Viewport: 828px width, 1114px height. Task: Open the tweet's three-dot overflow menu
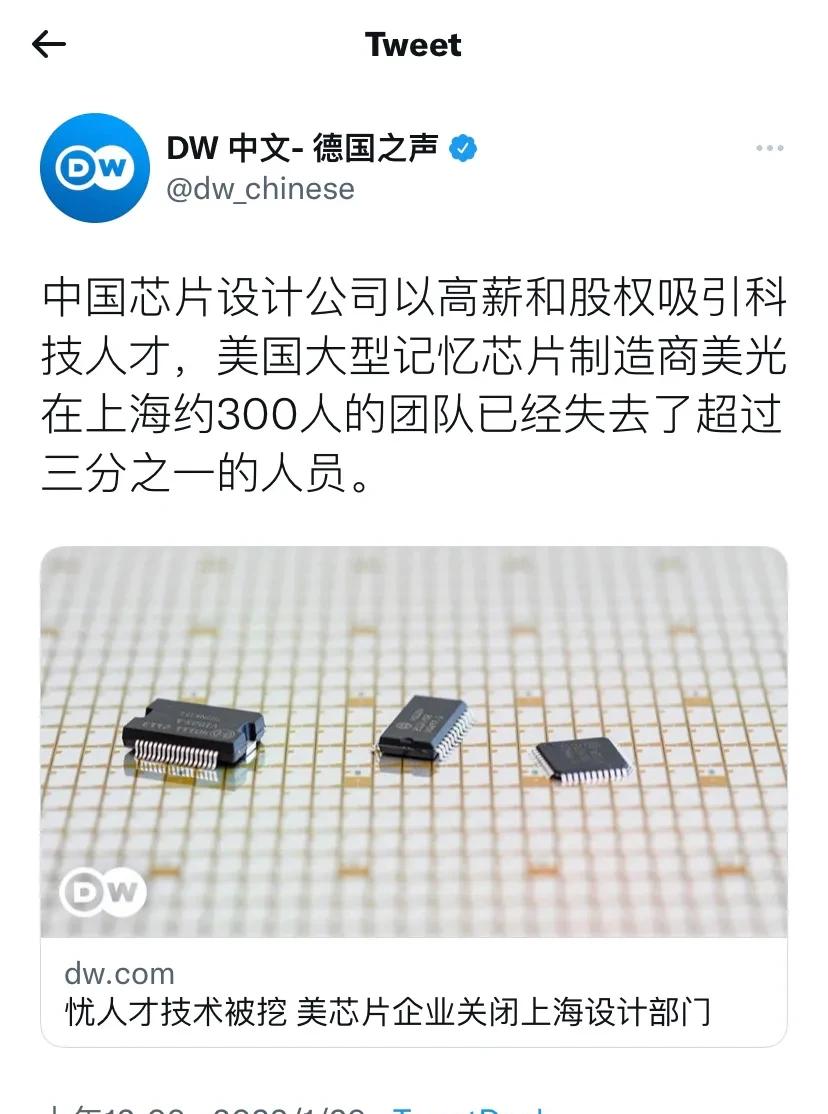769,148
